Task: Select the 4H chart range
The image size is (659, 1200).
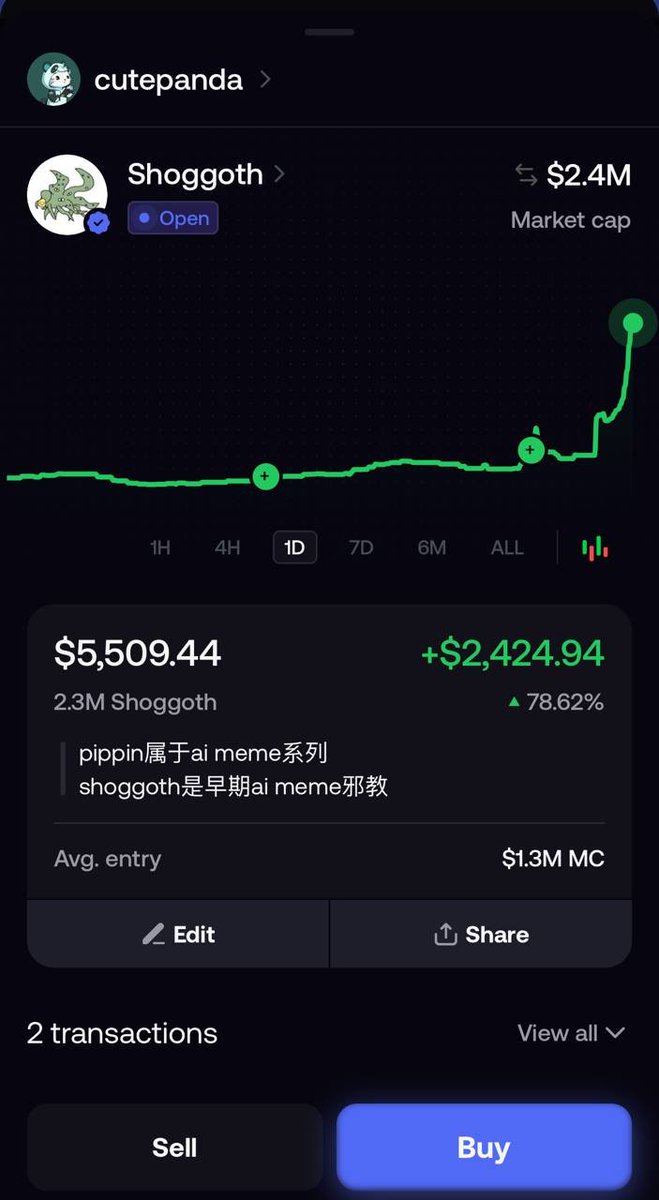Action: point(227,548)
